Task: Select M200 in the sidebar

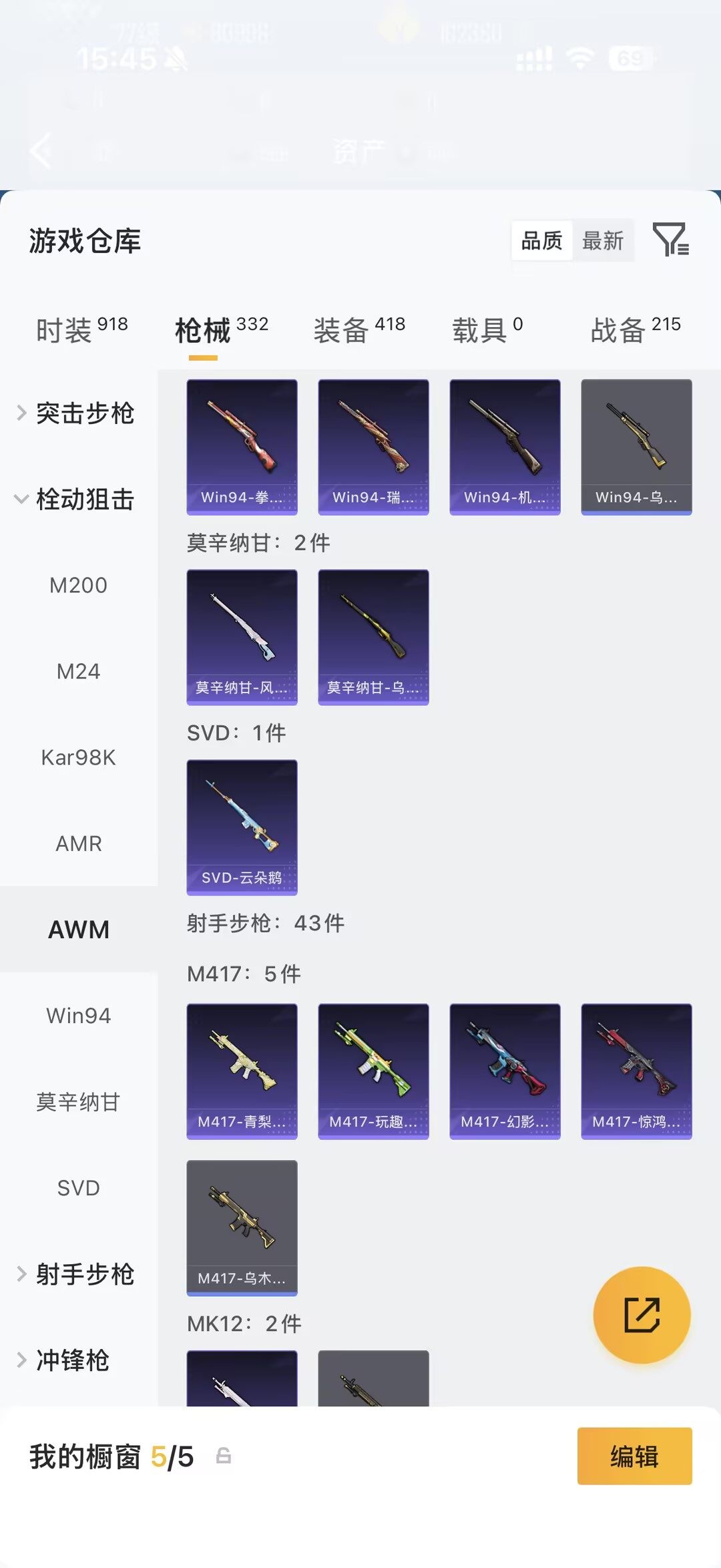Action: coord(79,586)
